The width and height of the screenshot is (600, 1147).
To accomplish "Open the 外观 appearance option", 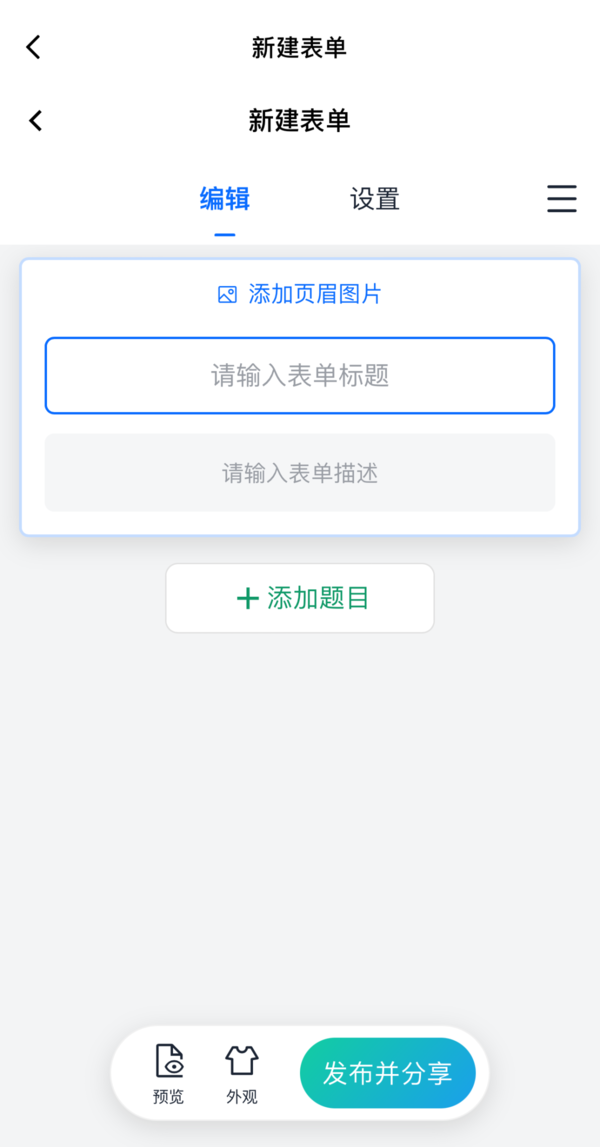I will tap(241, 1074).
